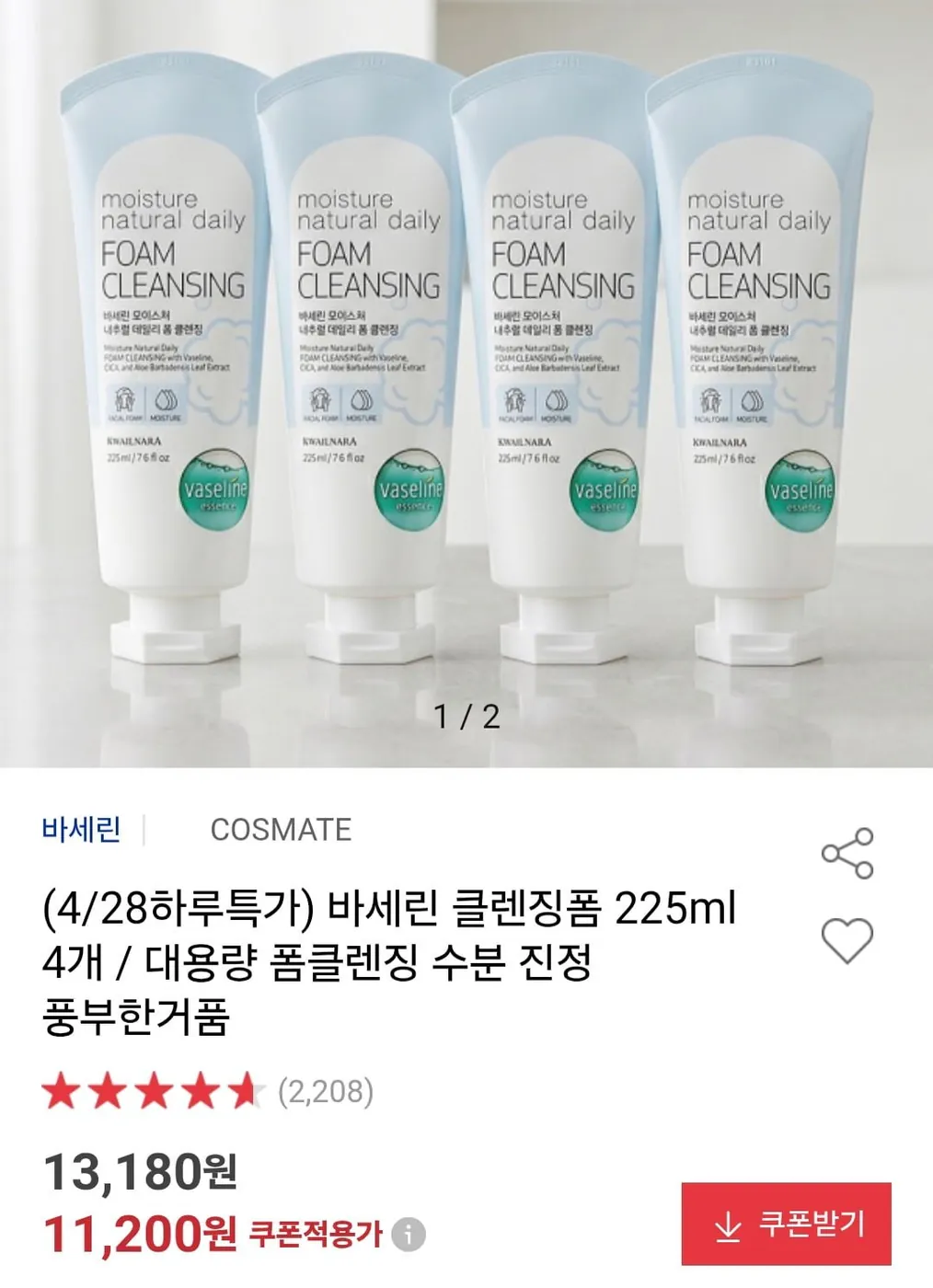Viewport: 933px width, 1288px height.
Task: Click the first red star in the rating
Action: click(x=63, y=1091)
